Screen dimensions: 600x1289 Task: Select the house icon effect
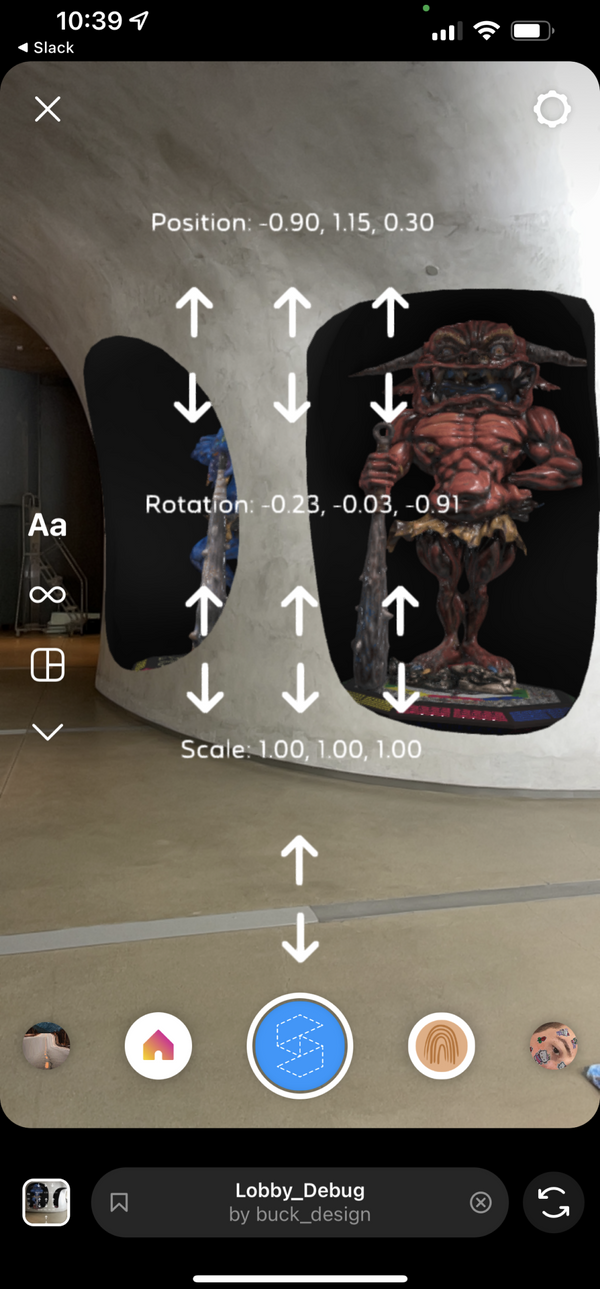(x=159, y=1047)
